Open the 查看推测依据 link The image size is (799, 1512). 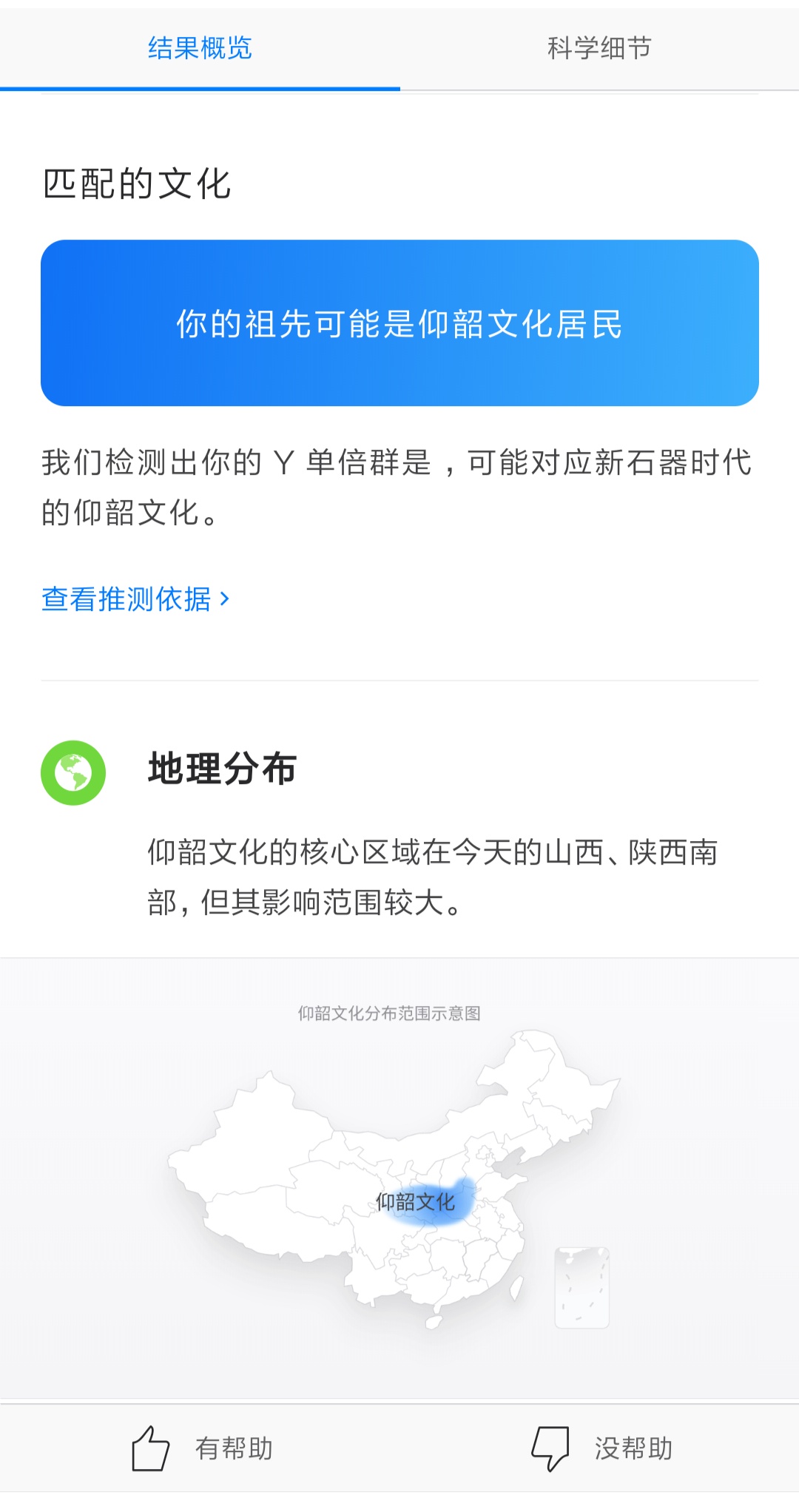135,599
